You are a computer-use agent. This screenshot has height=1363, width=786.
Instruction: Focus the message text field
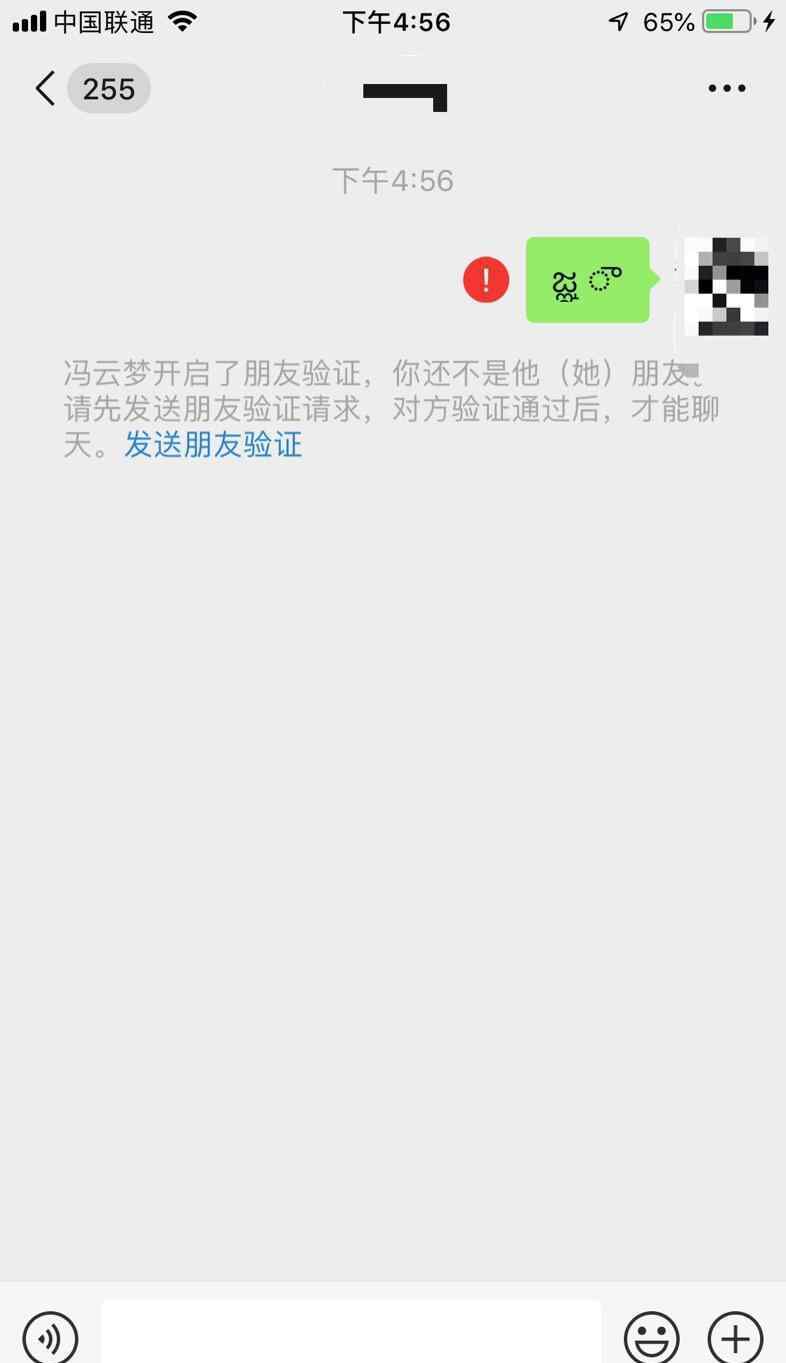351,1332
